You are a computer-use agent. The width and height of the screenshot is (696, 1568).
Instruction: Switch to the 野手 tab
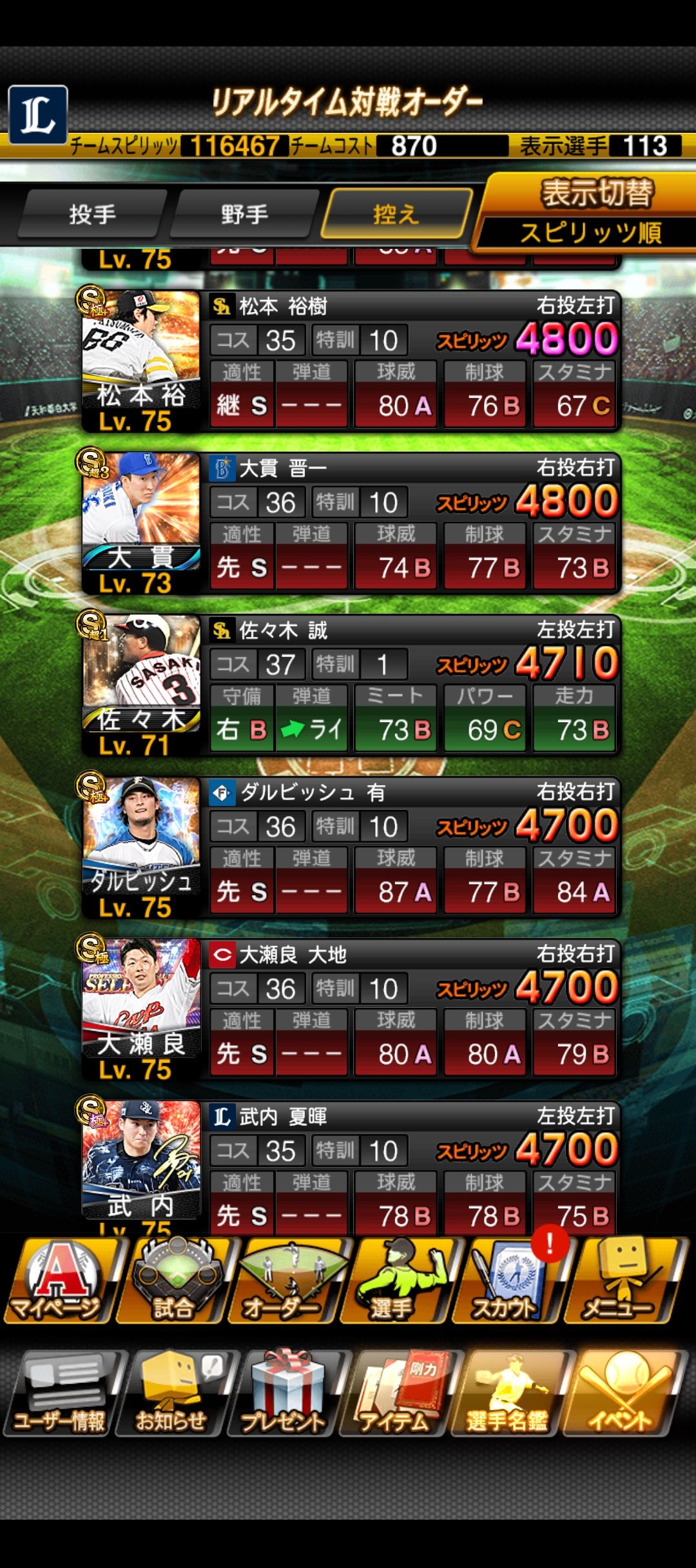coord(244,215)
